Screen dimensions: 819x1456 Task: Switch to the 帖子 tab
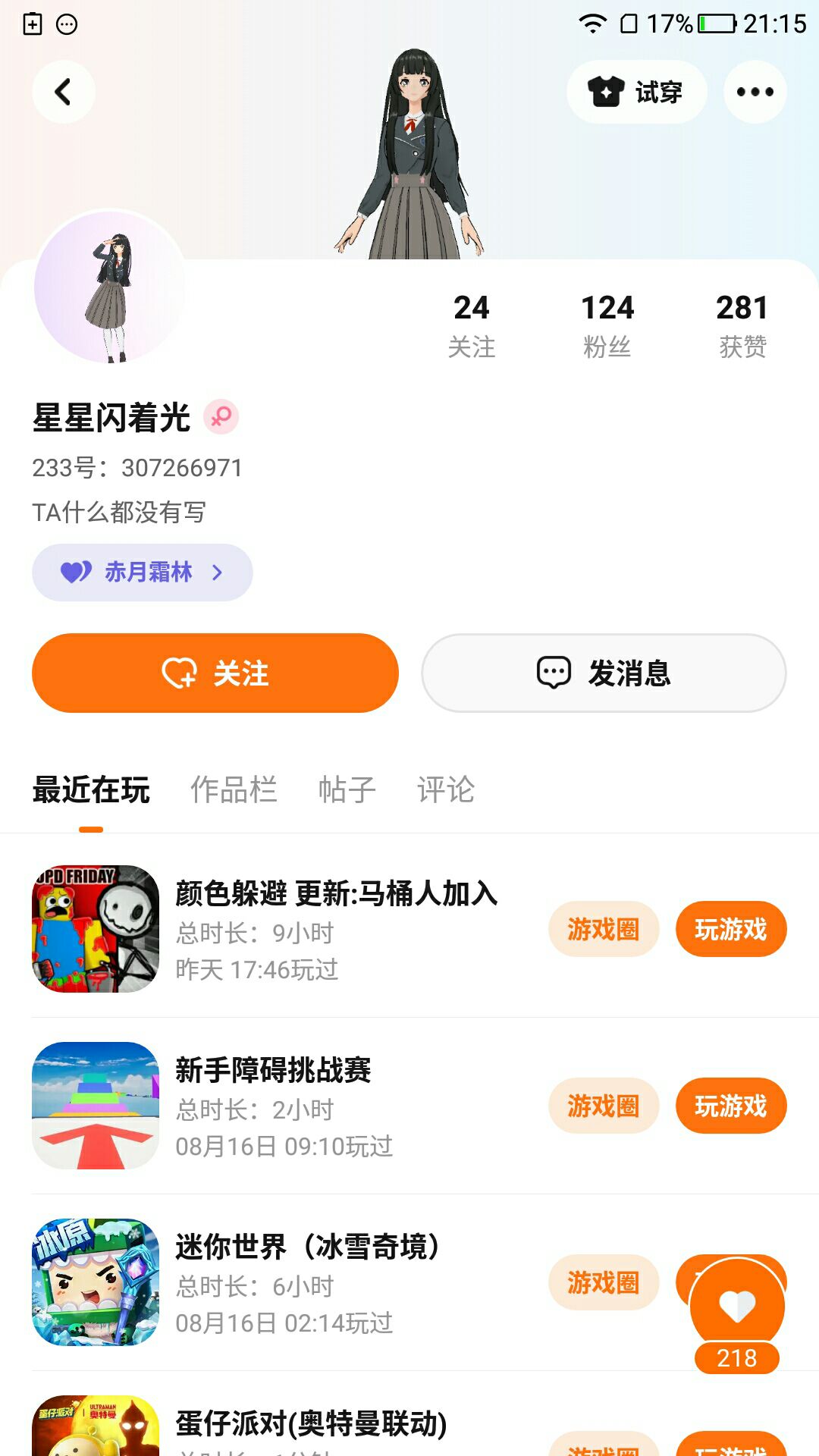coord(347,789)
